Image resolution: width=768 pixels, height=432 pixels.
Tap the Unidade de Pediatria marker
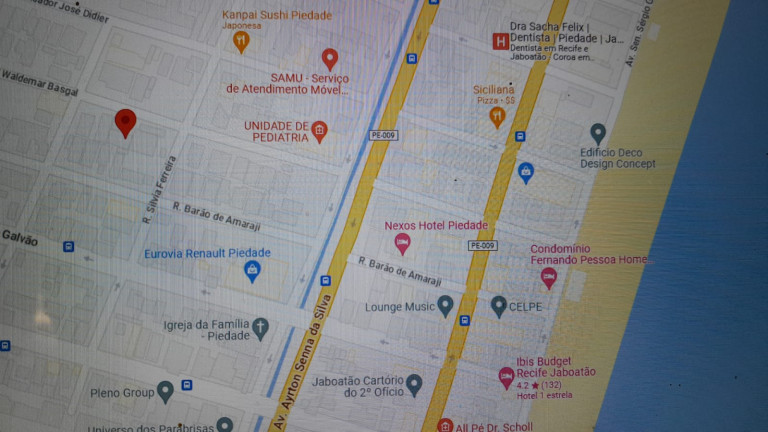(319, 131)
